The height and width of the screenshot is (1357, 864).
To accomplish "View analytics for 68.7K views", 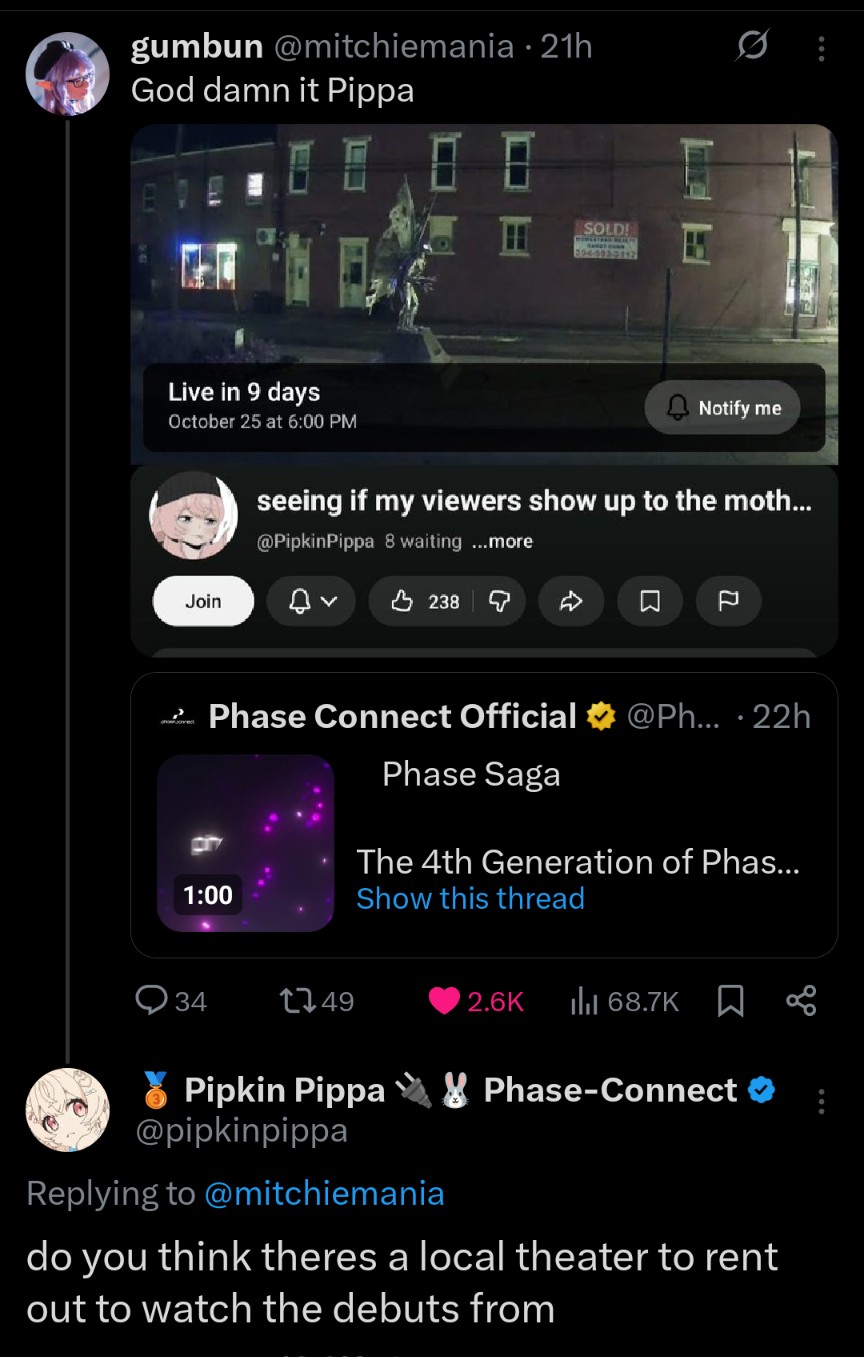I will (x=625, y=1000).
